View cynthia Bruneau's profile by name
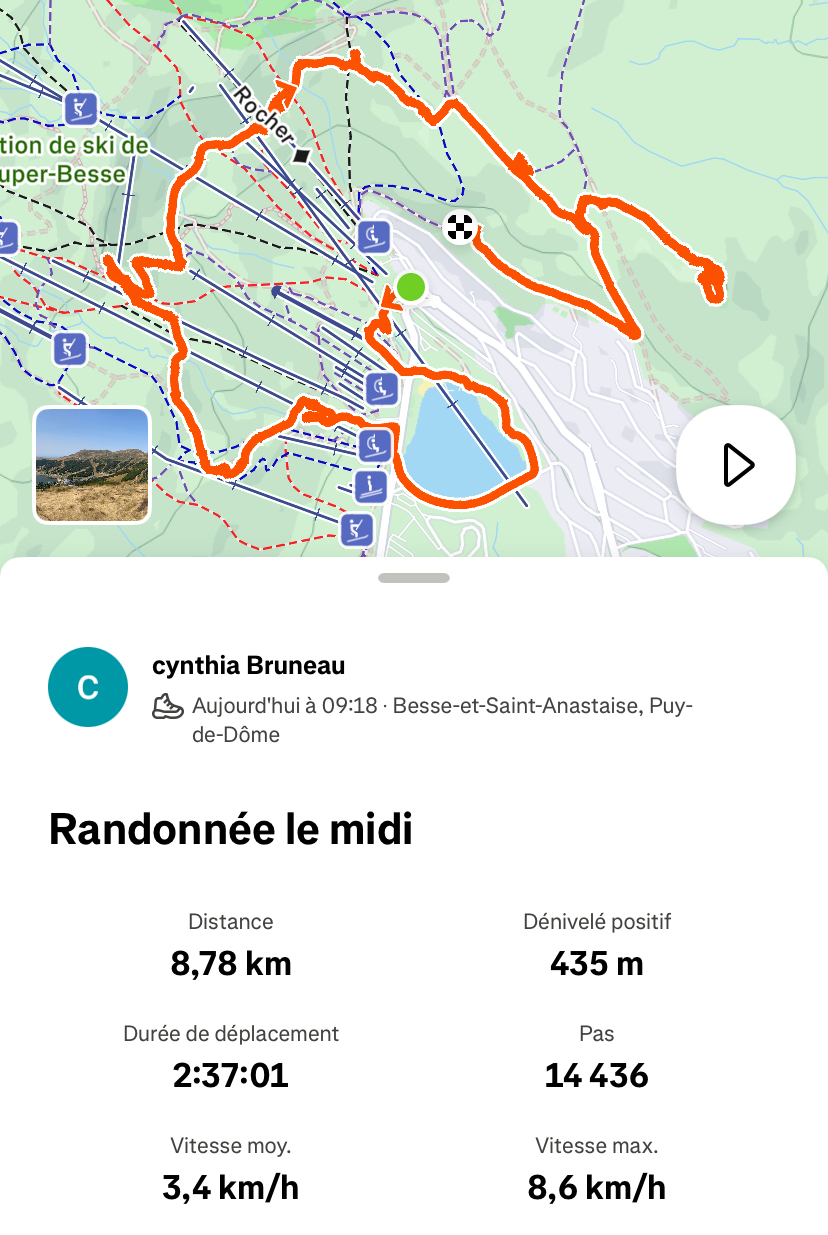 coord(249,666)
